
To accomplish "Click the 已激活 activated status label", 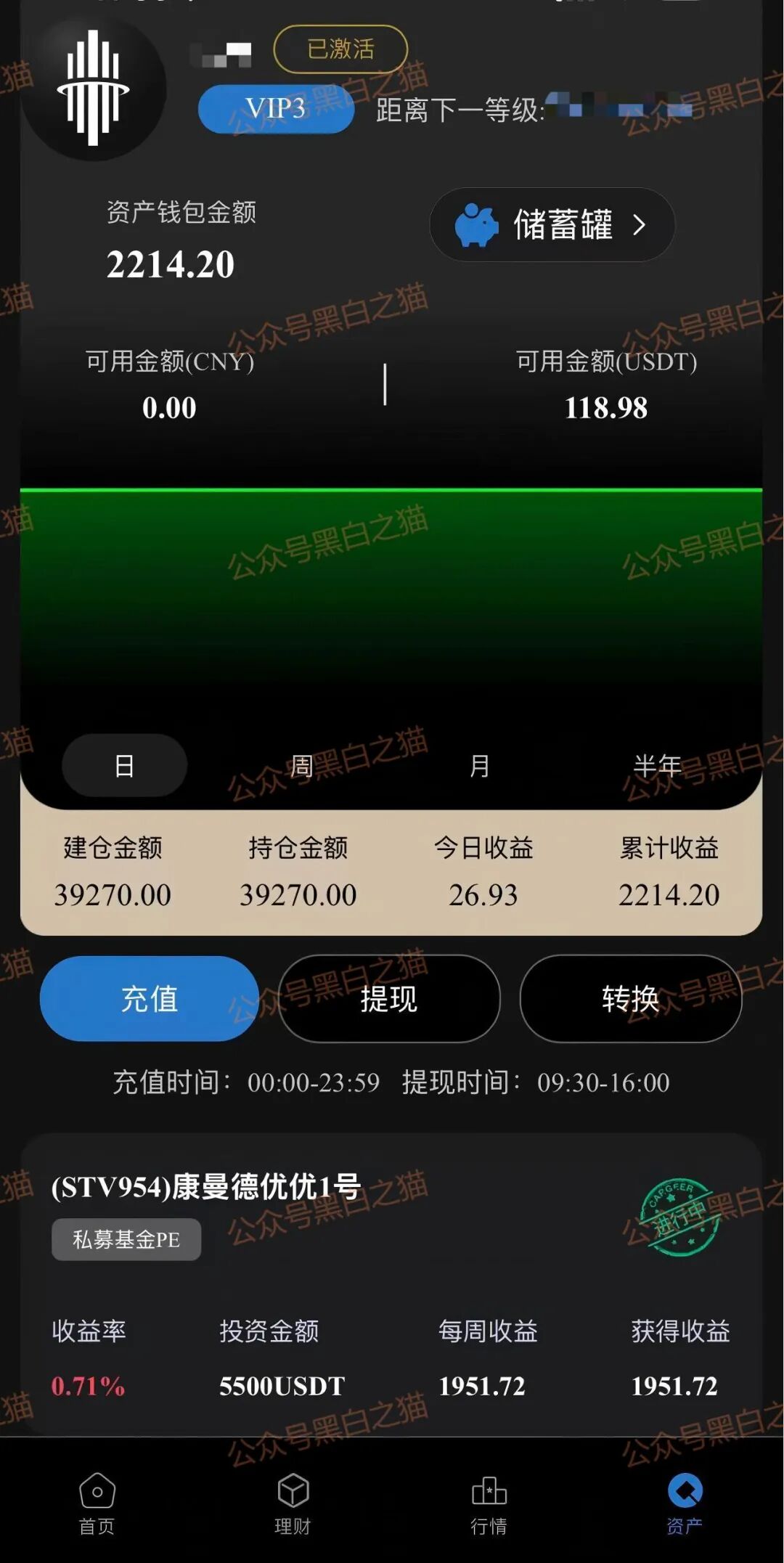I will [x=340, y=49].
